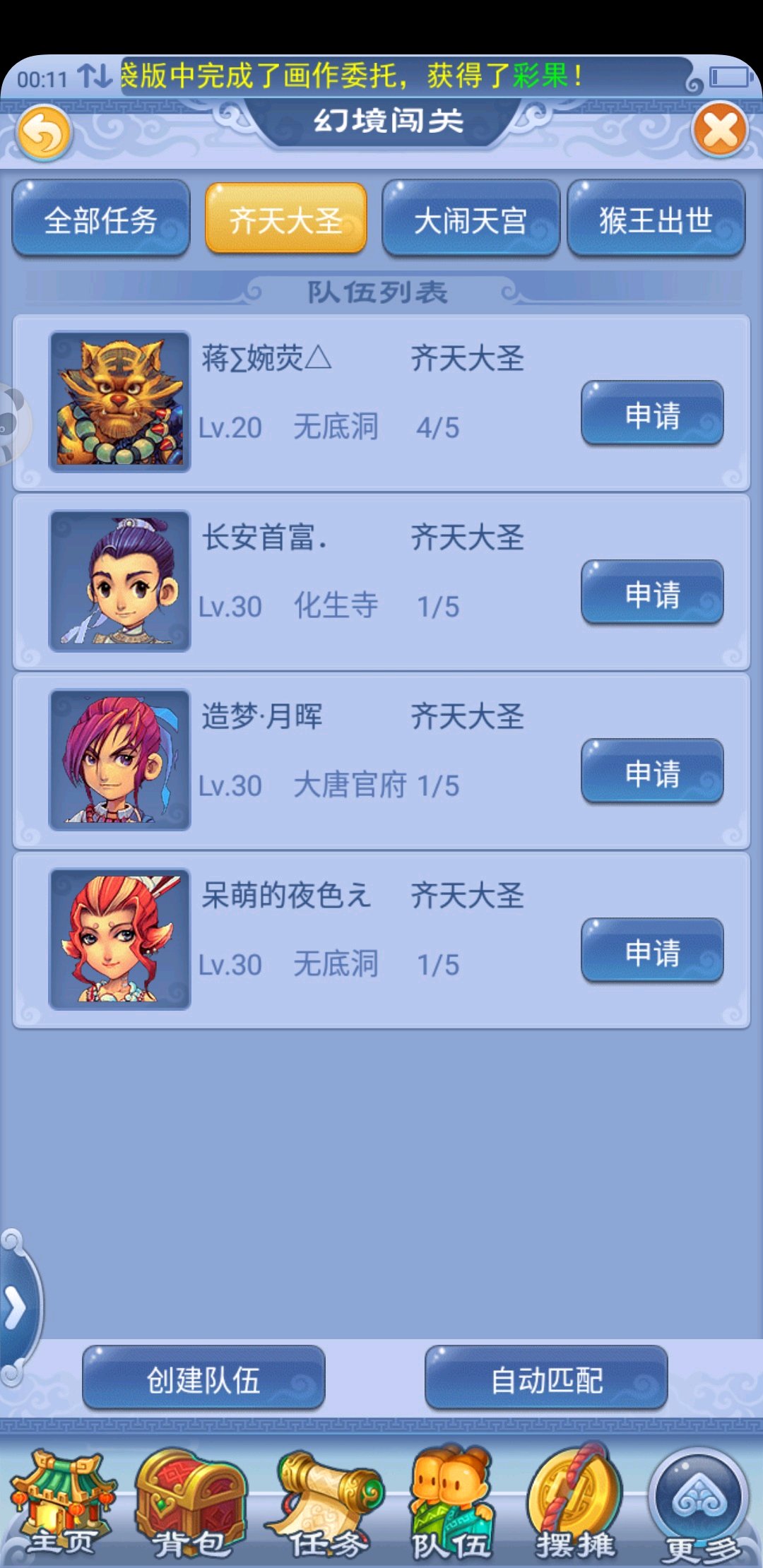This screenshot has height=1568, width=763.
Task: Start 自动匹配 auto matching
Action: [x=546, y=1379]
